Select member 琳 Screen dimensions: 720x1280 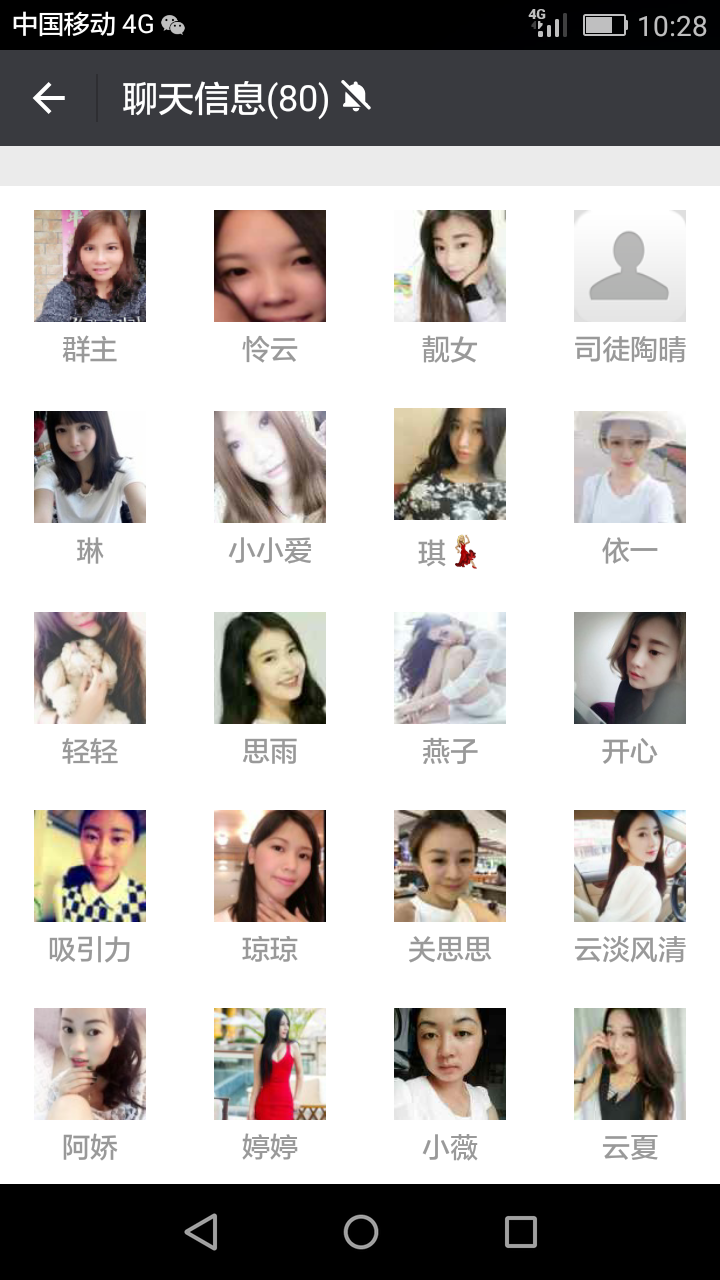click(x=90, y=467)
